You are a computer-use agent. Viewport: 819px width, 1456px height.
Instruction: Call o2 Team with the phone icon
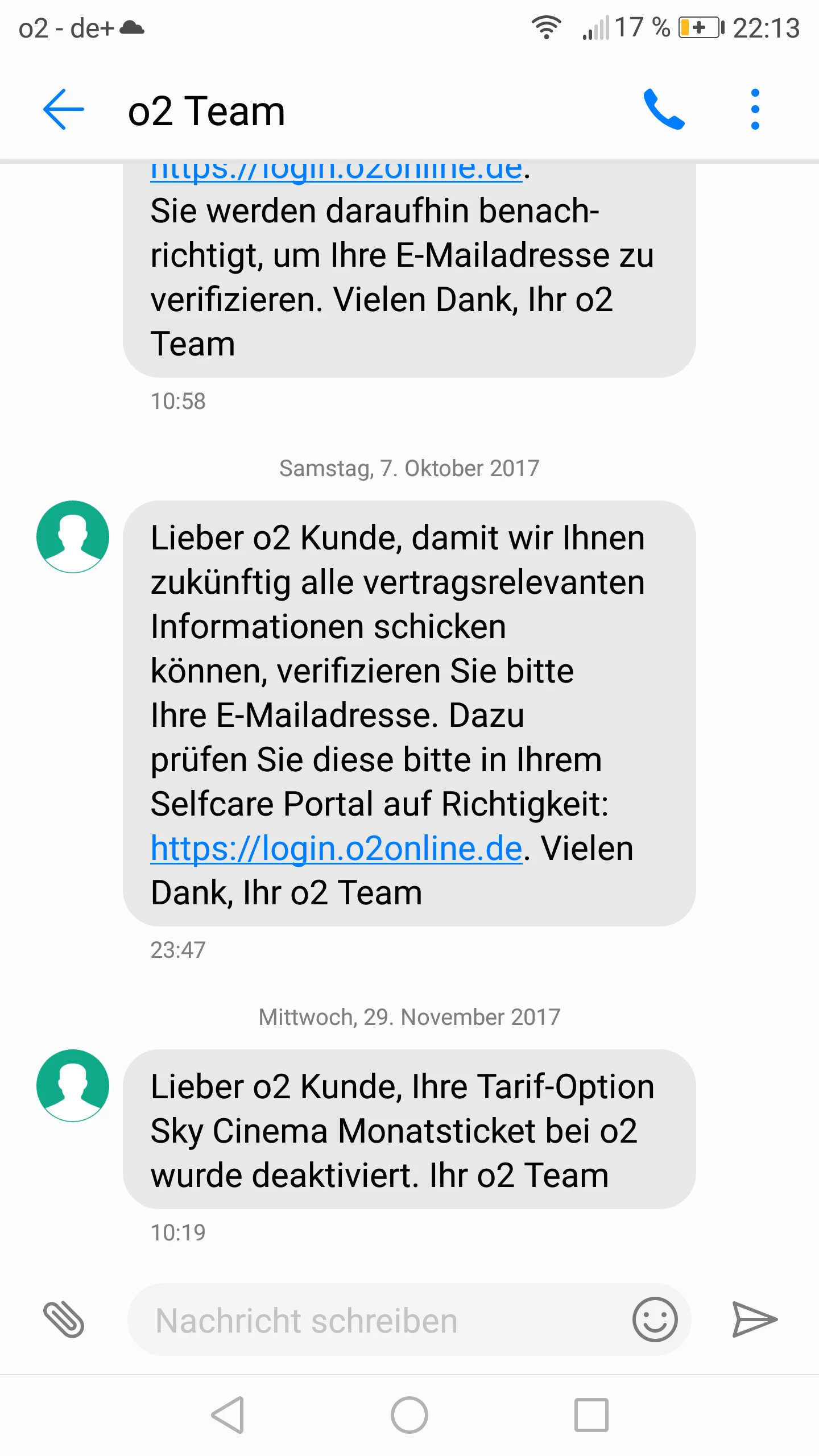point(664,109)
